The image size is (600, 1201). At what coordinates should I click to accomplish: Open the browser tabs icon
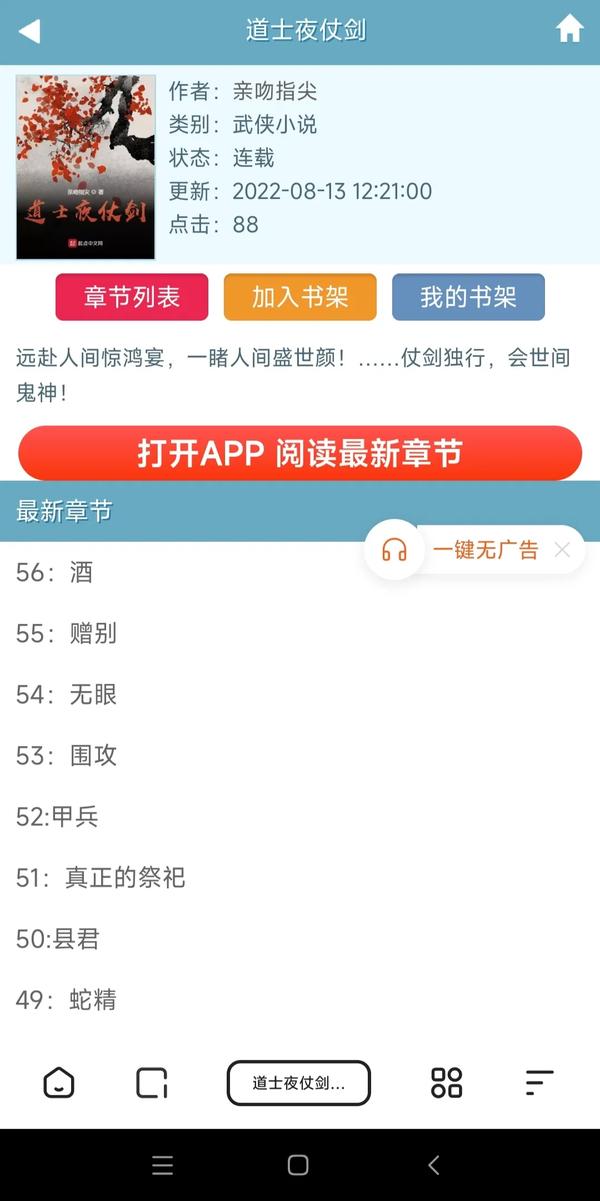point(152,1083)
